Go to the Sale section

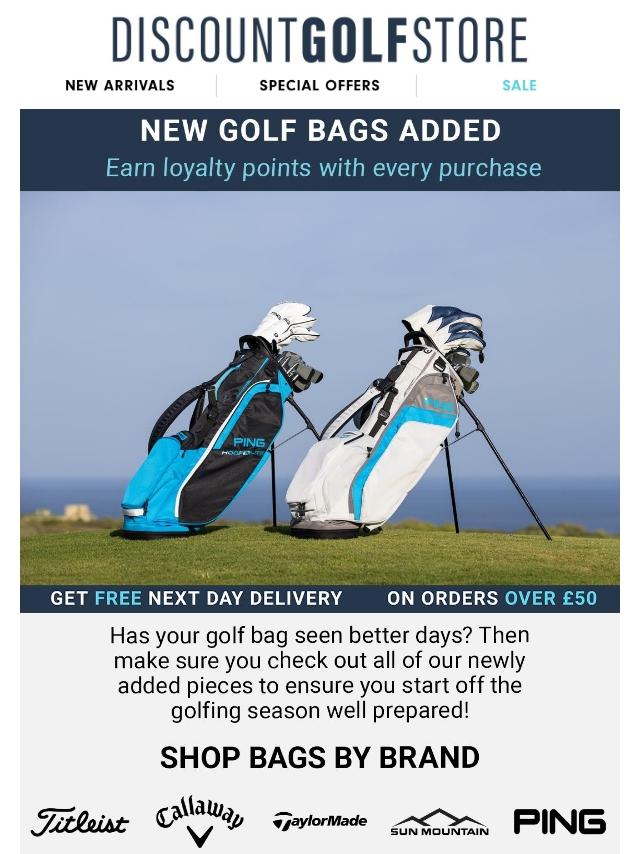pyautogui.click(x=519, y=85)
